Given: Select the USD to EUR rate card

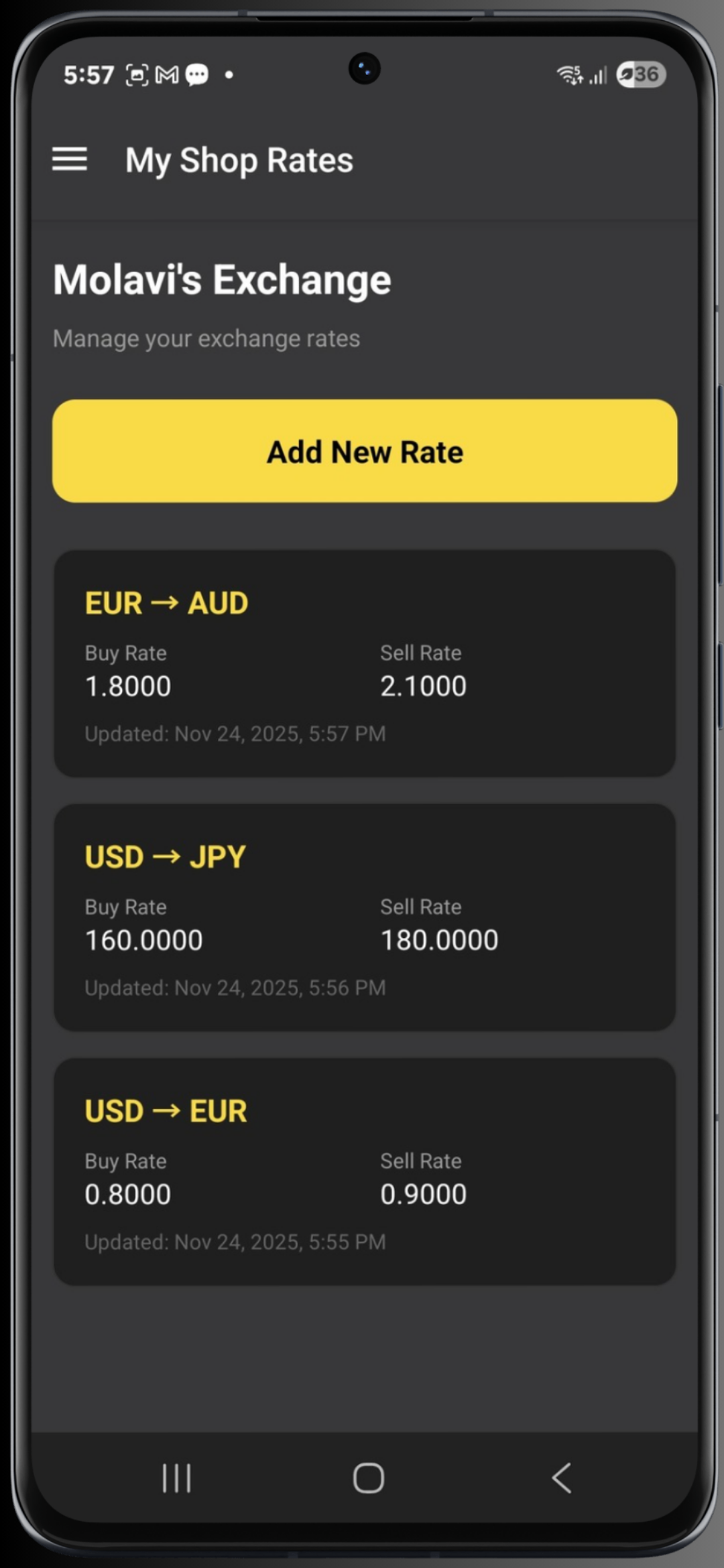Looking at the screenshot, I should tap(365, 1173).
